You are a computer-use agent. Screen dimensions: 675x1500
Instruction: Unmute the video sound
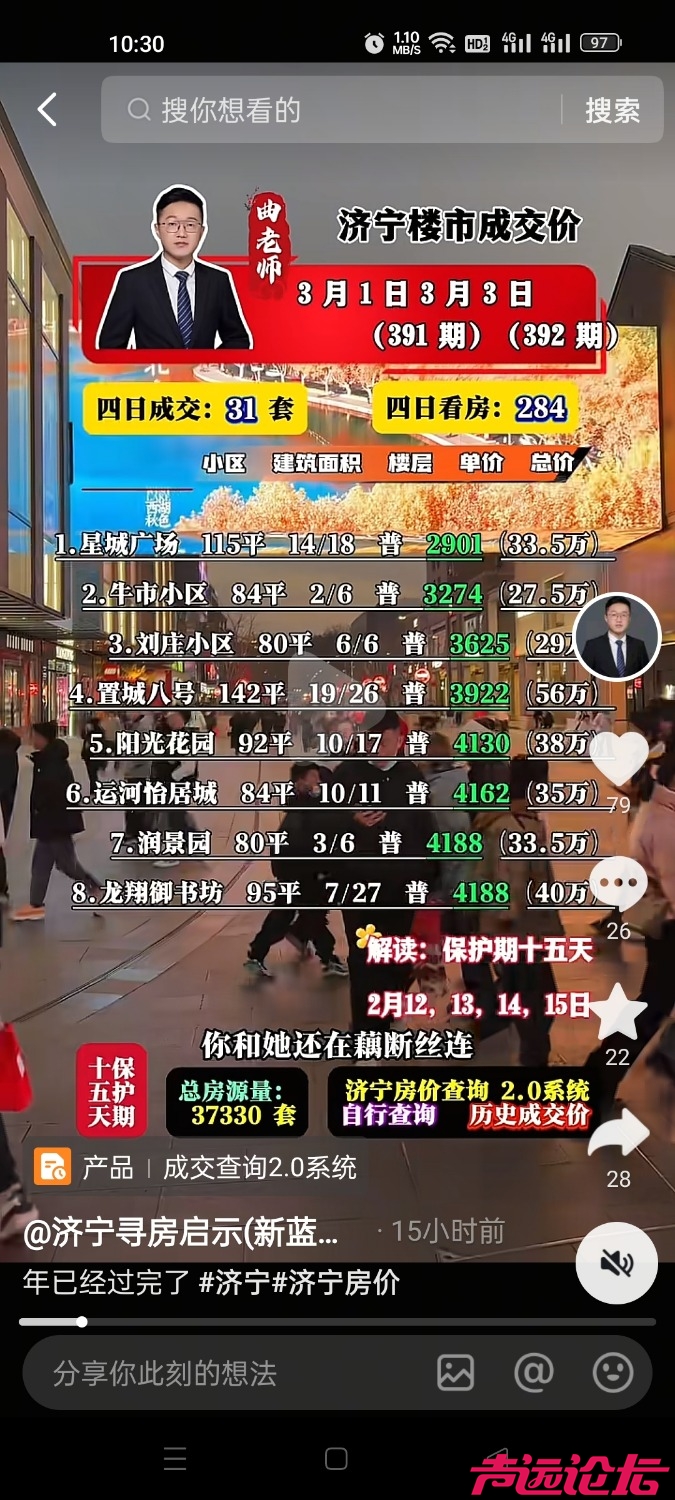click(617, 1263)
